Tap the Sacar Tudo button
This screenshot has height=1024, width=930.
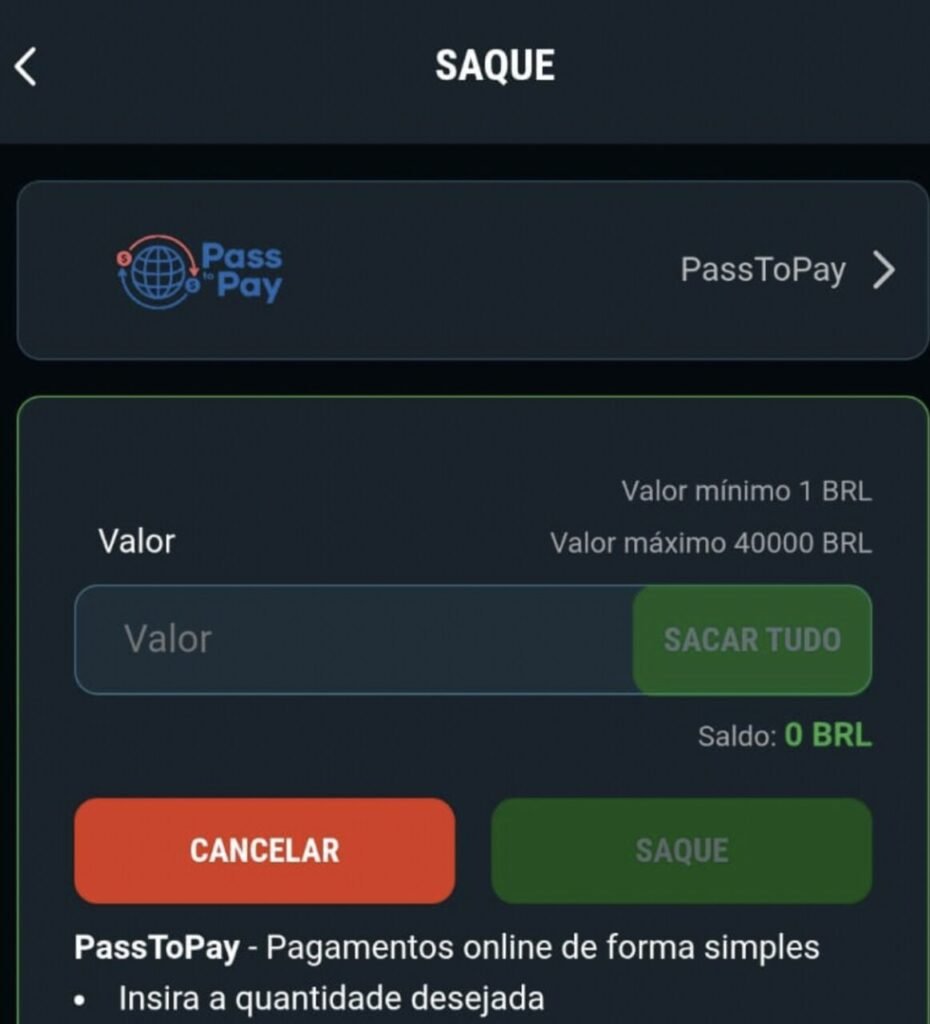pos(752,640)
